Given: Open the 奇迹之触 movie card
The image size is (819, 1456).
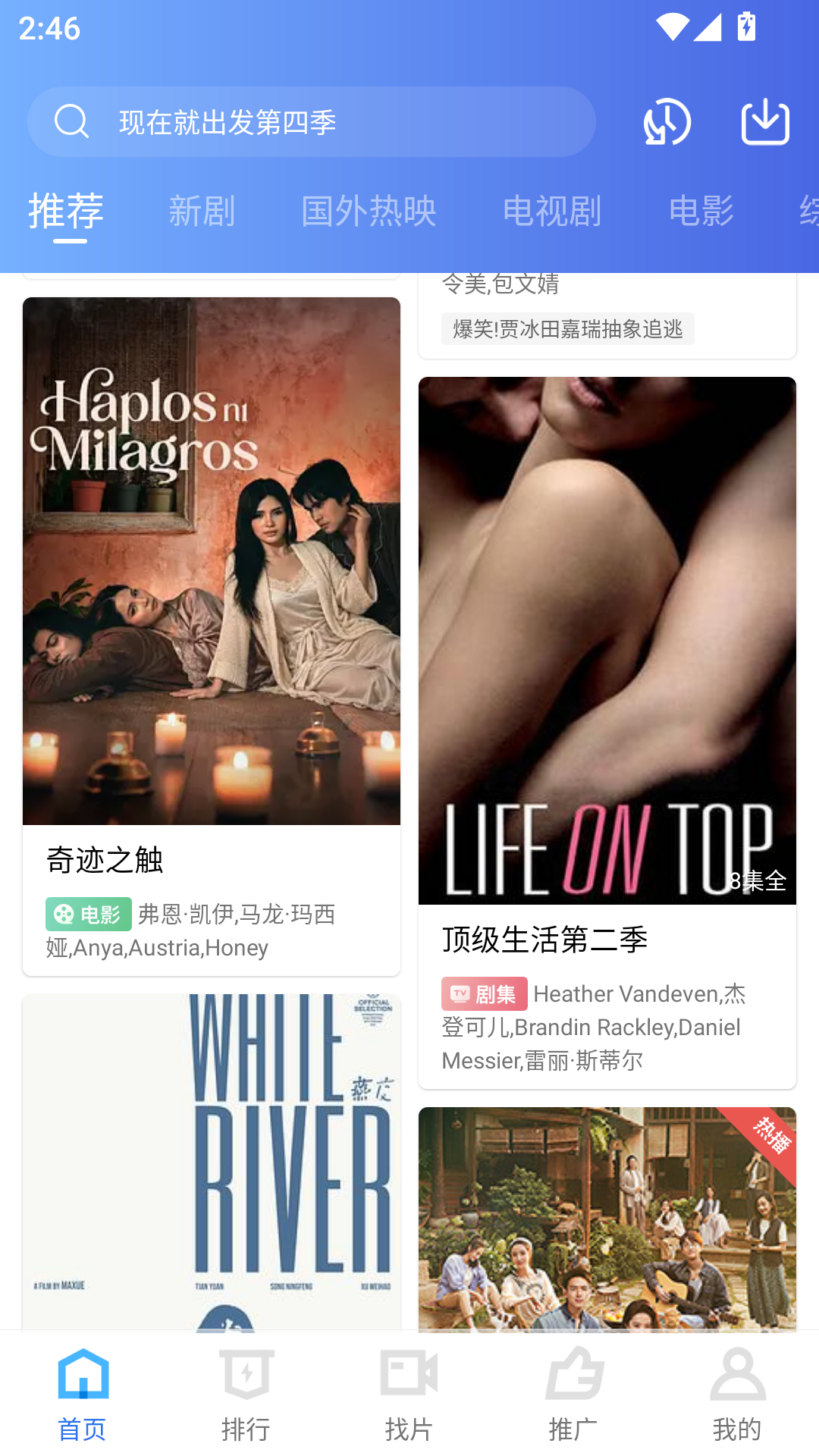Looking at the screenshot, I should click(x=212, y=636).
